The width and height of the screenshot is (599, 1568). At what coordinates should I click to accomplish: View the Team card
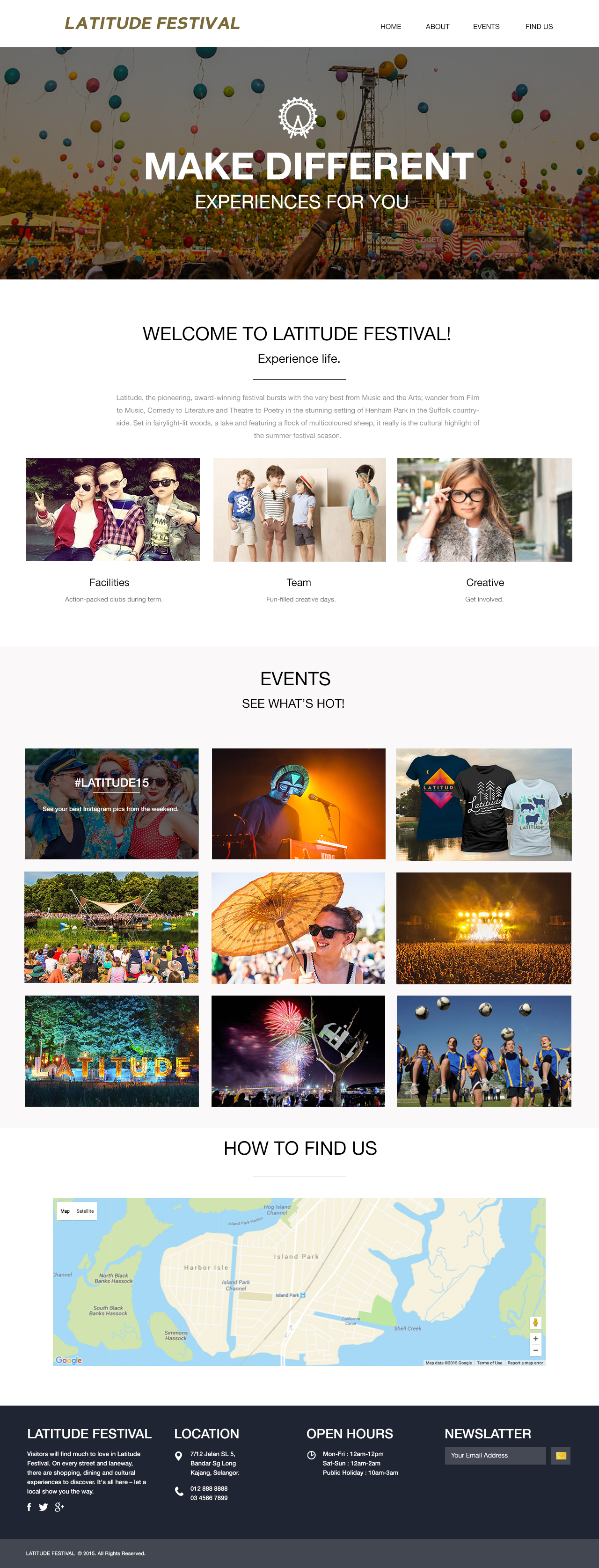(x=299, y=509)
